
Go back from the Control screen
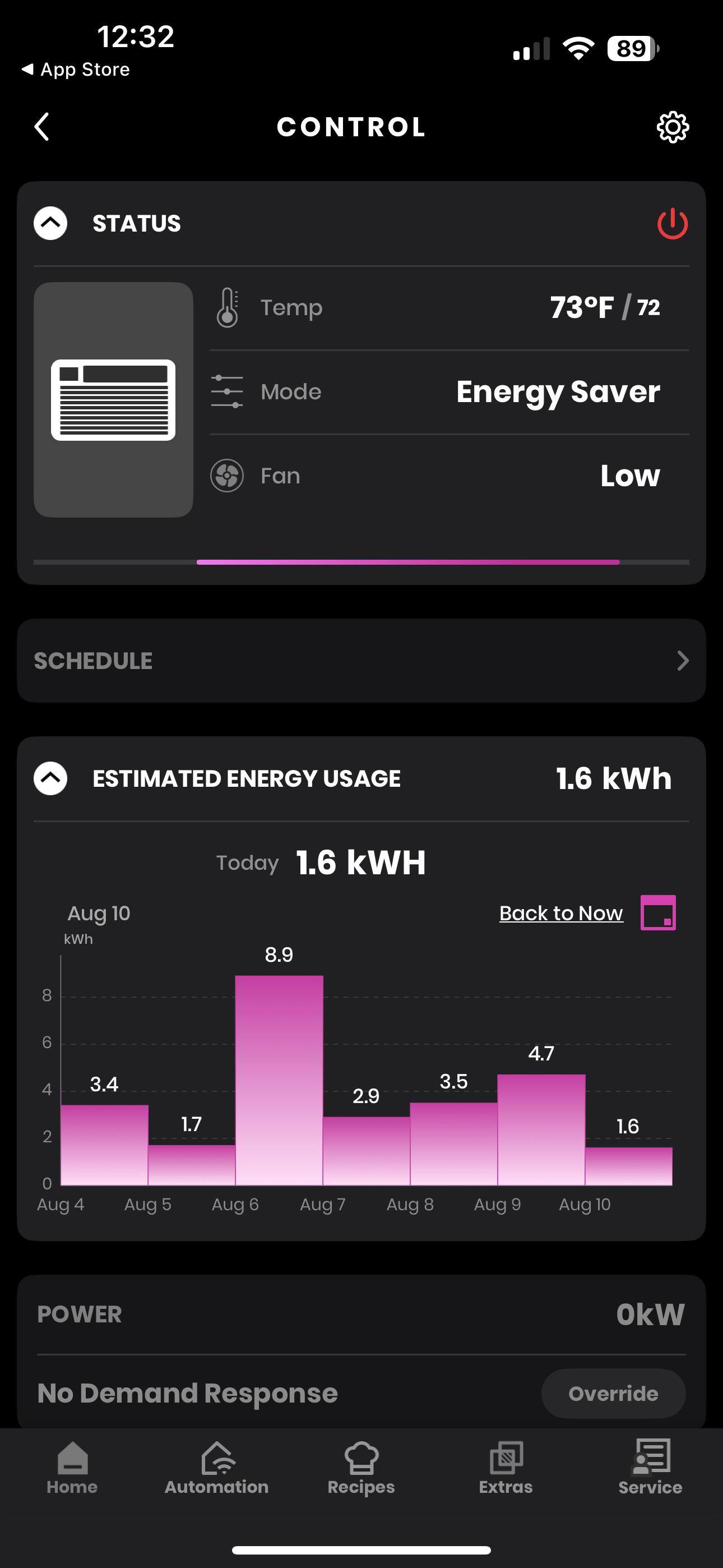(x=41, y=127)
